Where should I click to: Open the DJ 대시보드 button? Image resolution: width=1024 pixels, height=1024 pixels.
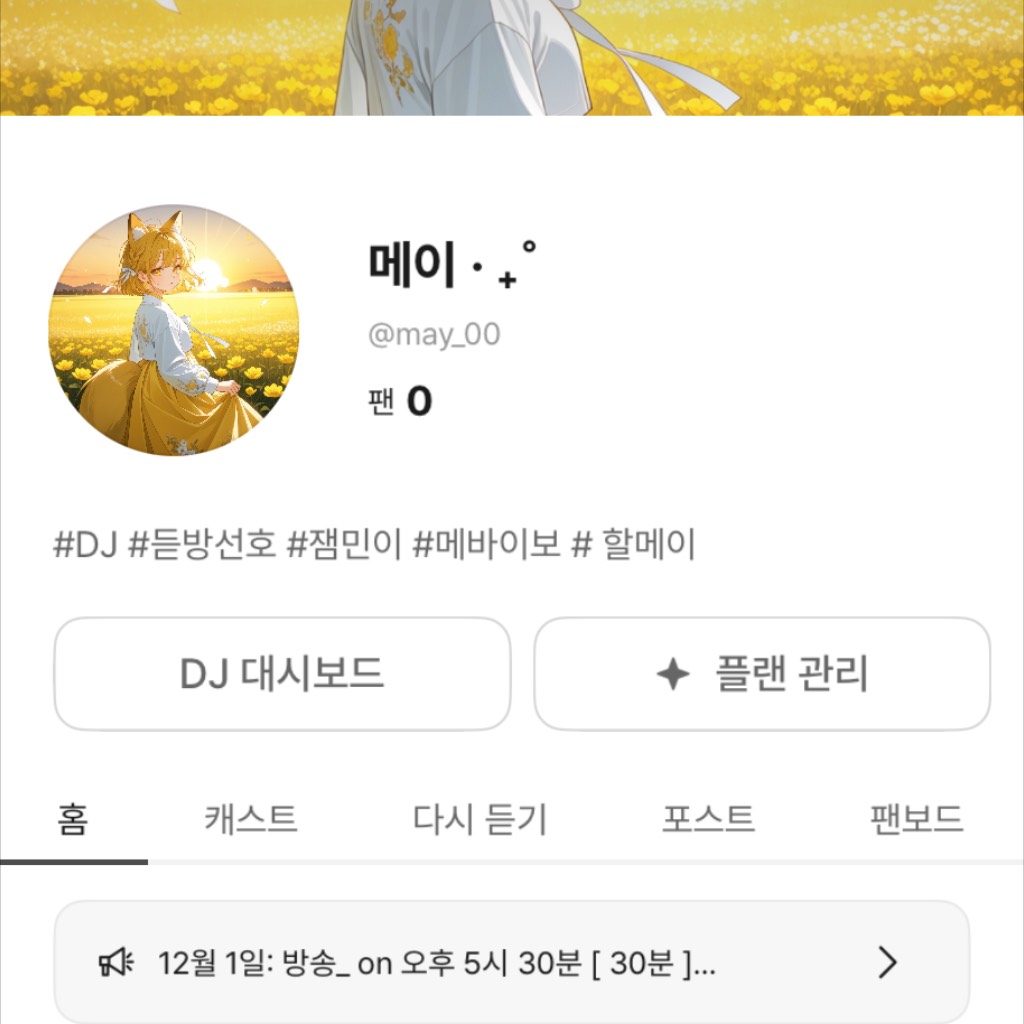(x=282, y=674)
